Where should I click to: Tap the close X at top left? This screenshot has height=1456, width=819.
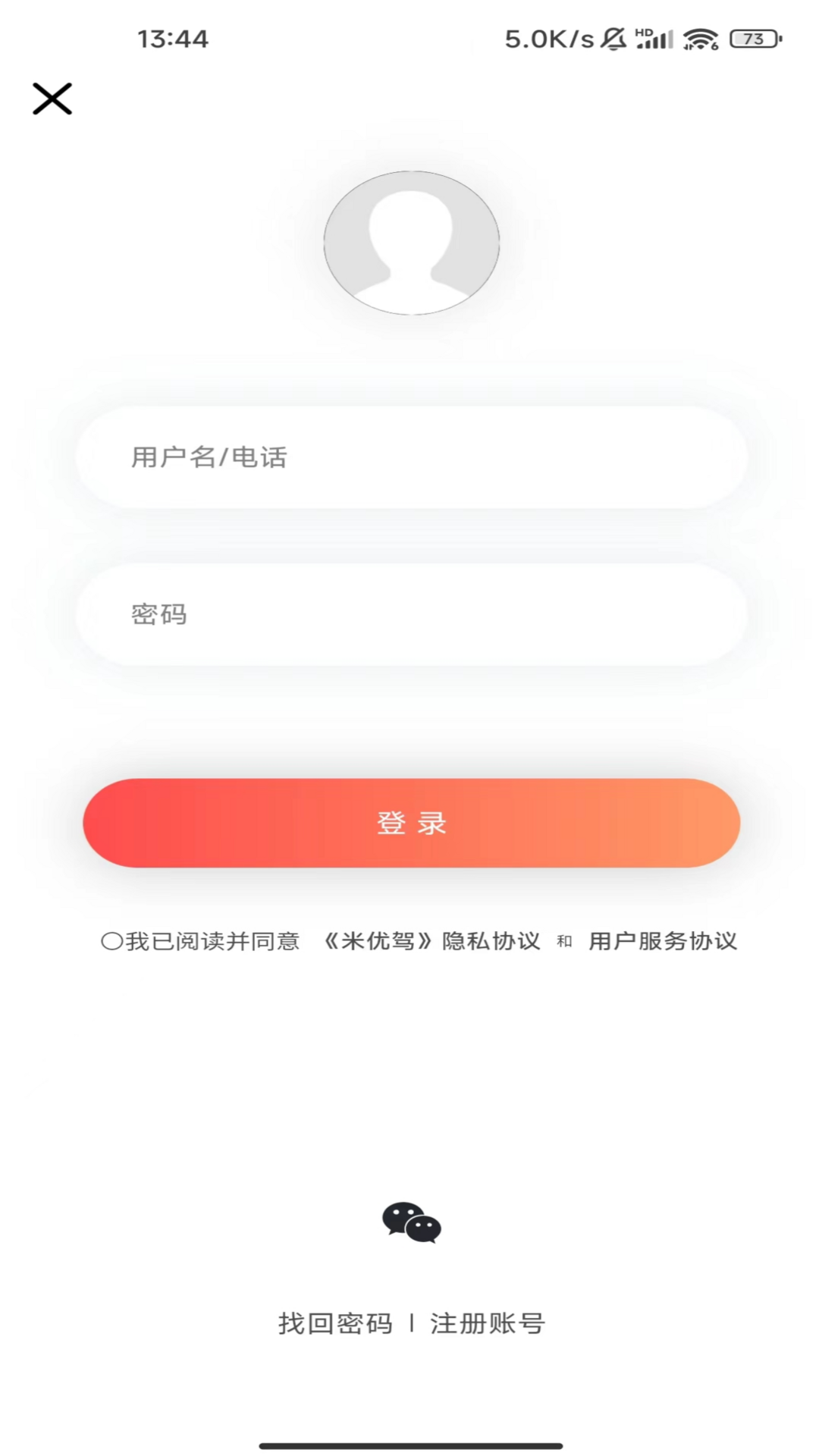pyautogui.click(x=52, y=99)
